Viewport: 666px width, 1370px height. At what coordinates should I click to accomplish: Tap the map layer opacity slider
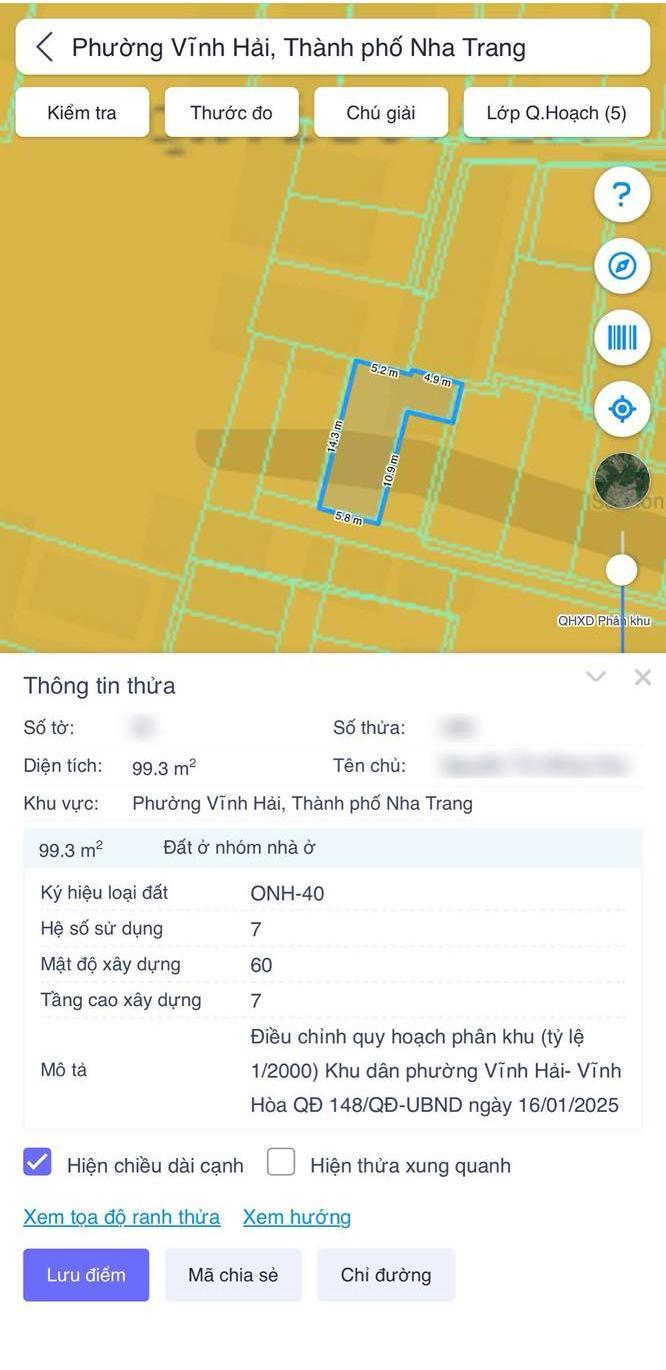[622, 570]
